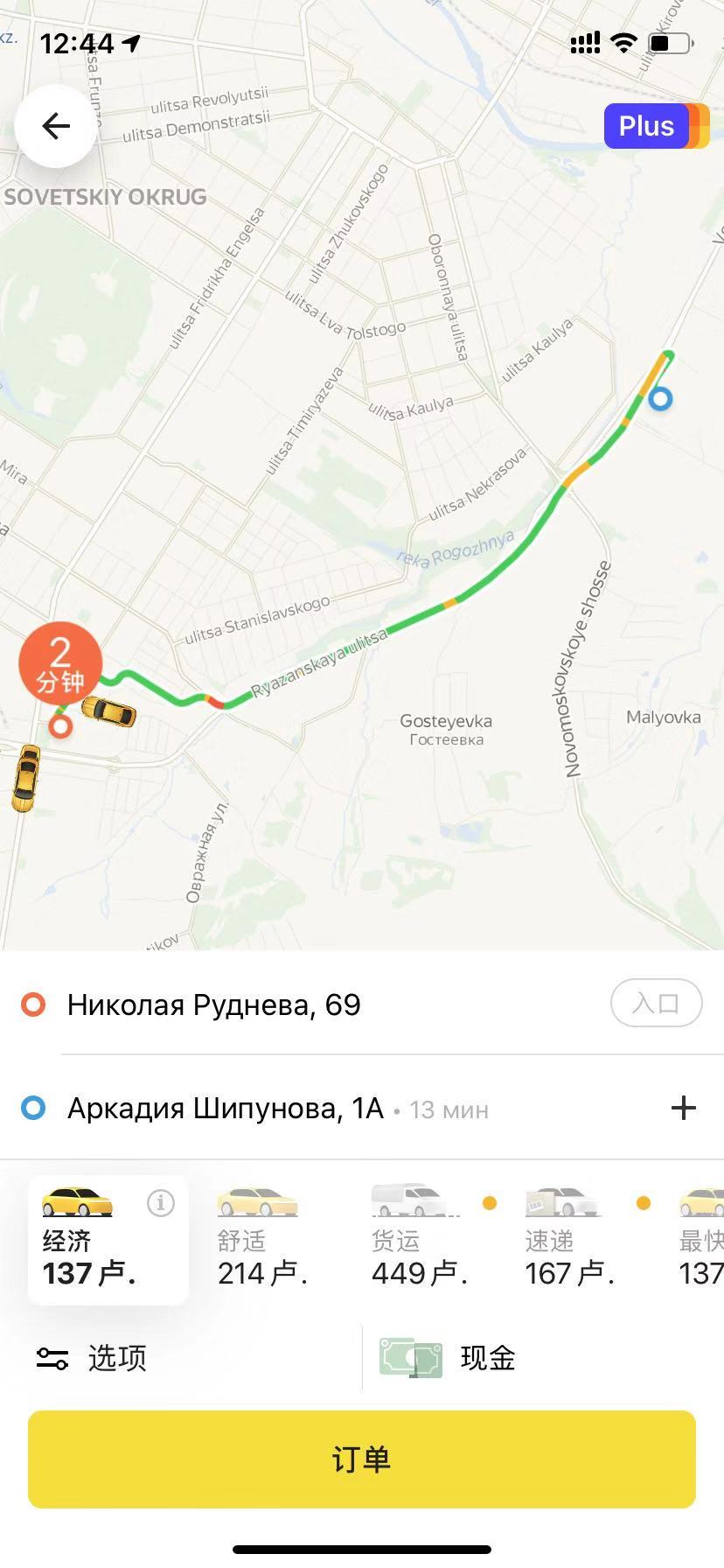Confirm the ride with 订单 button
724x1568 pixels.
point(362,1459)
